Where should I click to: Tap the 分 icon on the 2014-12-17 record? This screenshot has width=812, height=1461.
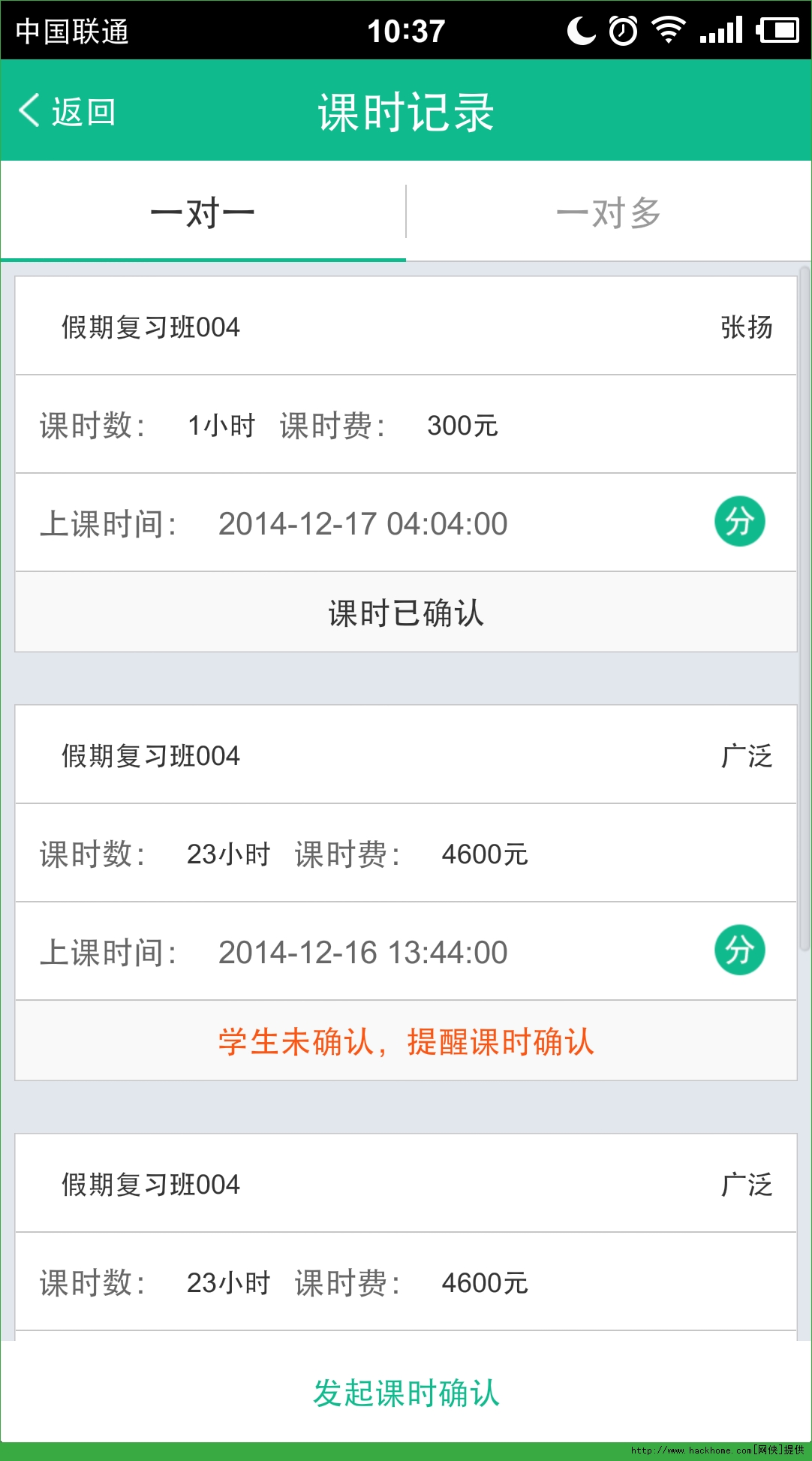click(739, 522)
